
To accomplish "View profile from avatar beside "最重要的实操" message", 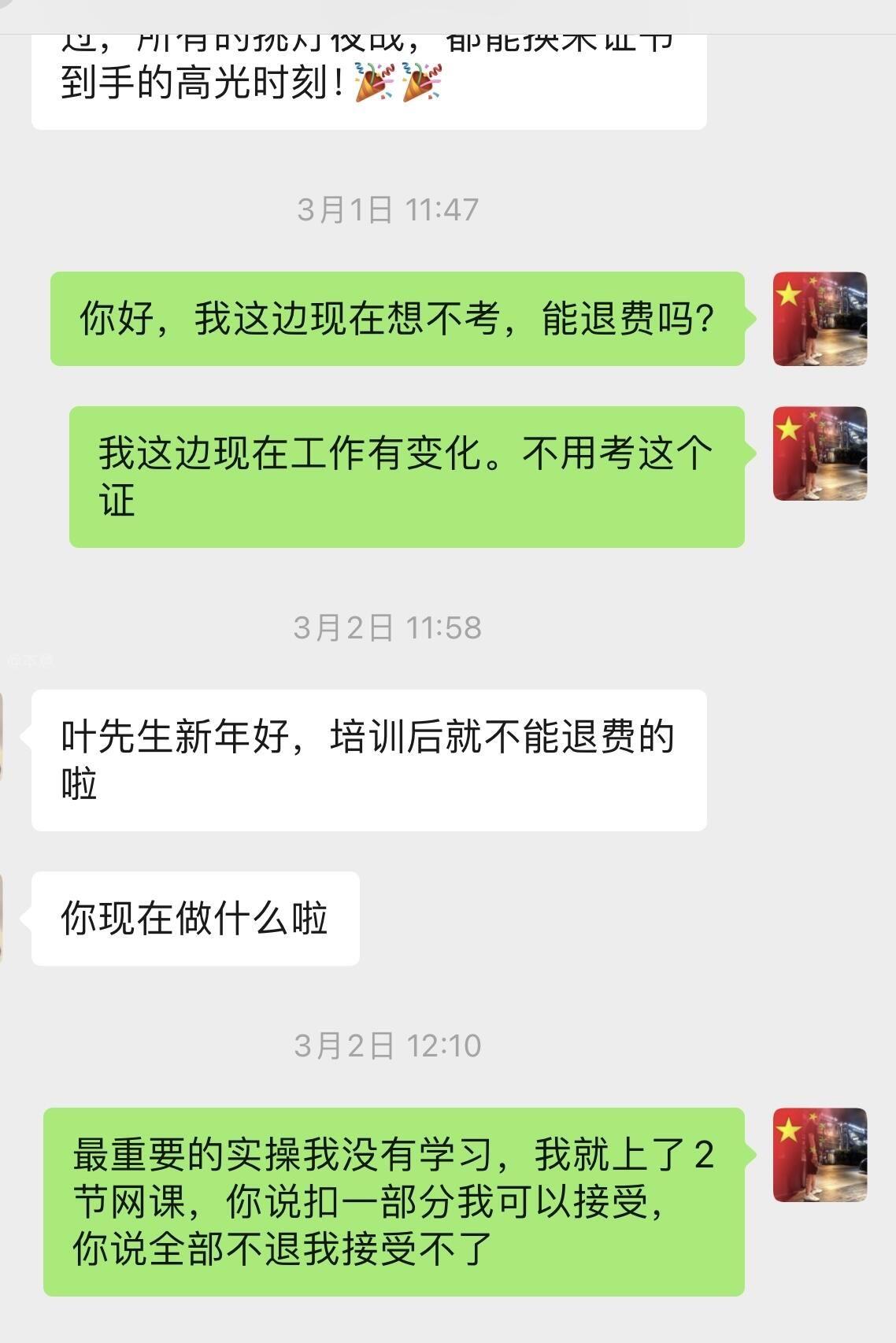I will 820,1155.
